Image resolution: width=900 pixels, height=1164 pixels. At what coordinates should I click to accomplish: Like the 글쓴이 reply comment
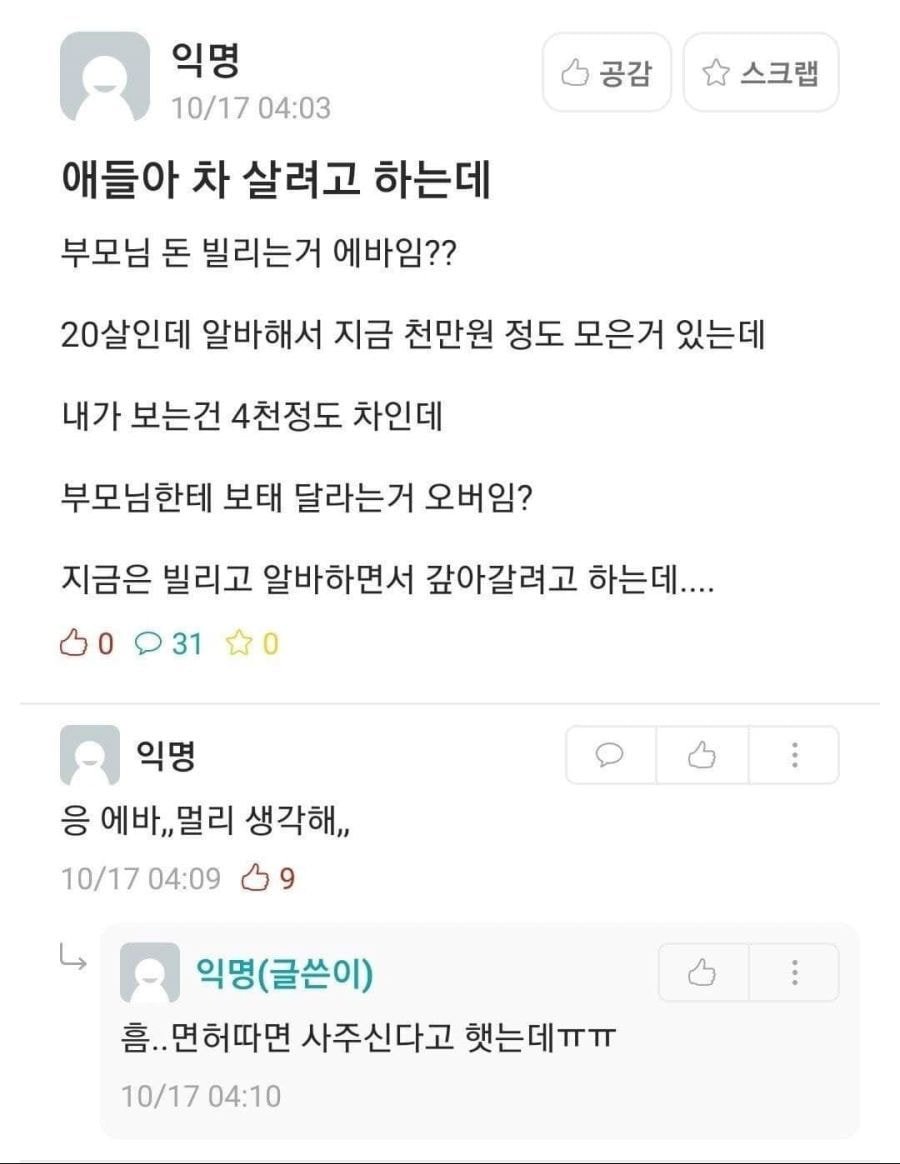click(x=703, y=972)
